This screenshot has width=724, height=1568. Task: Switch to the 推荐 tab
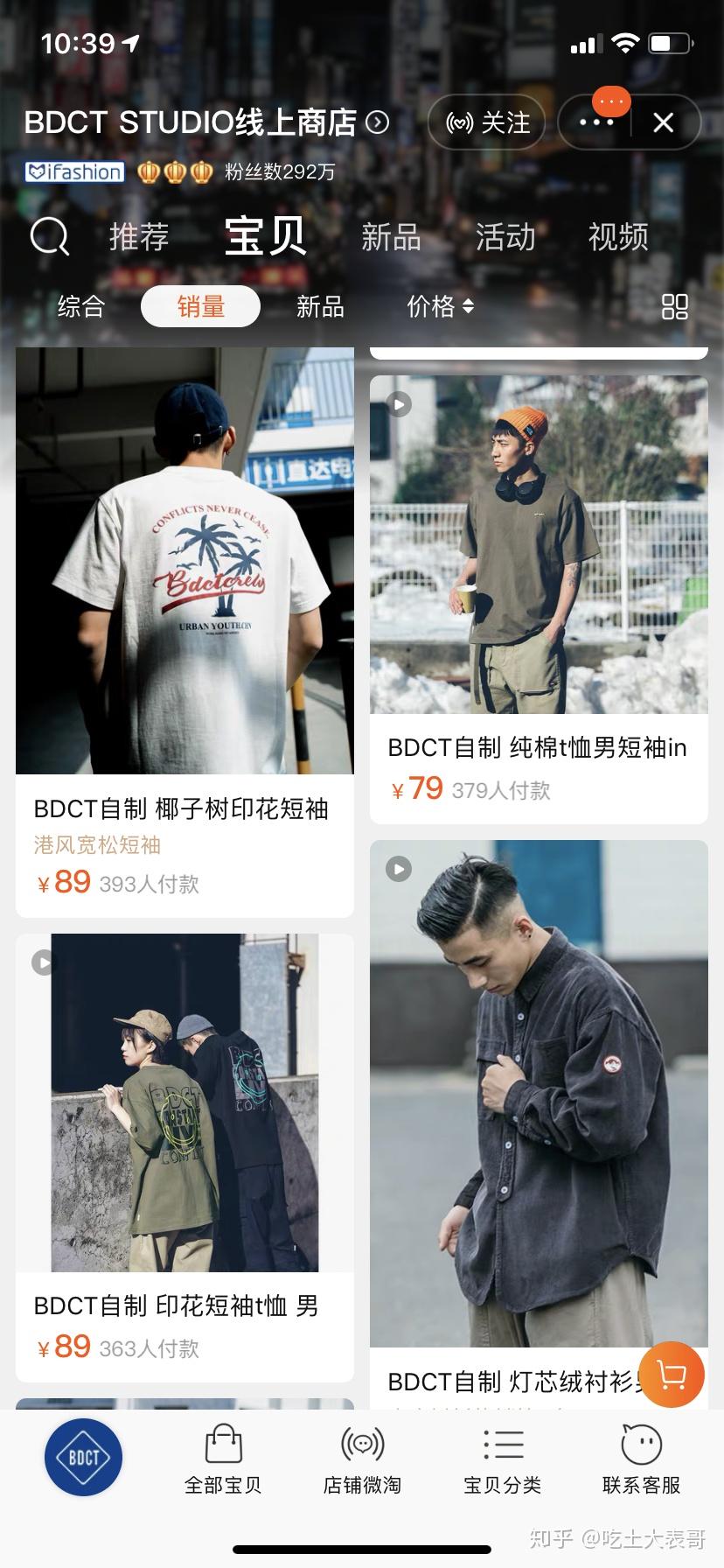pyautogui.click(x=139, y=237)
